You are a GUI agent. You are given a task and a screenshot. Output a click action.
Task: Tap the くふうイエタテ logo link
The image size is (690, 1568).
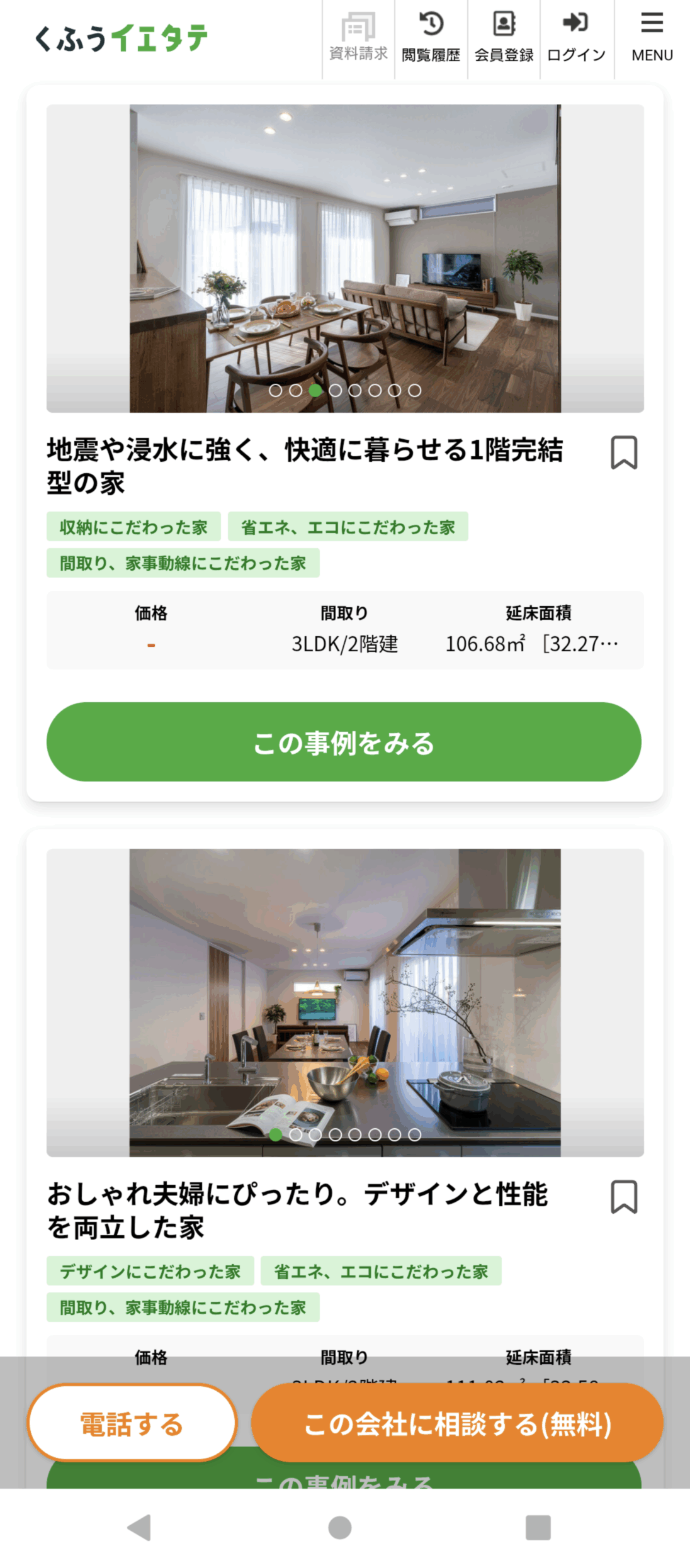pyautogui.click(x=122, y=38)
